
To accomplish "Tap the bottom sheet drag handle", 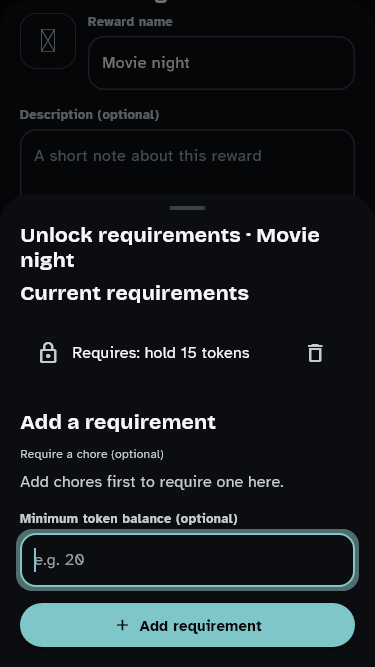I will 188,208.
